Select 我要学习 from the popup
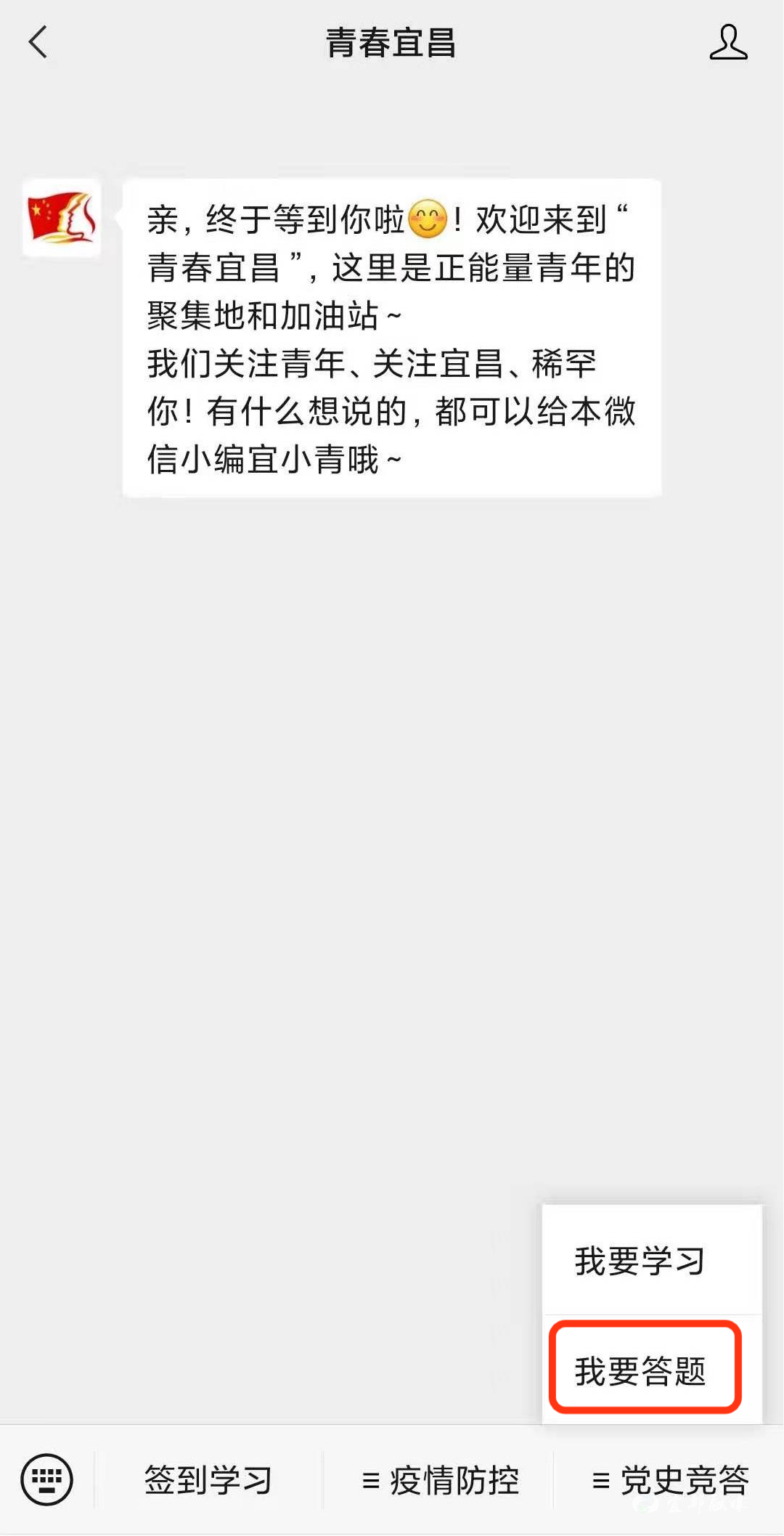This screenshot has height=1536, width=784. pos(652,1260)
